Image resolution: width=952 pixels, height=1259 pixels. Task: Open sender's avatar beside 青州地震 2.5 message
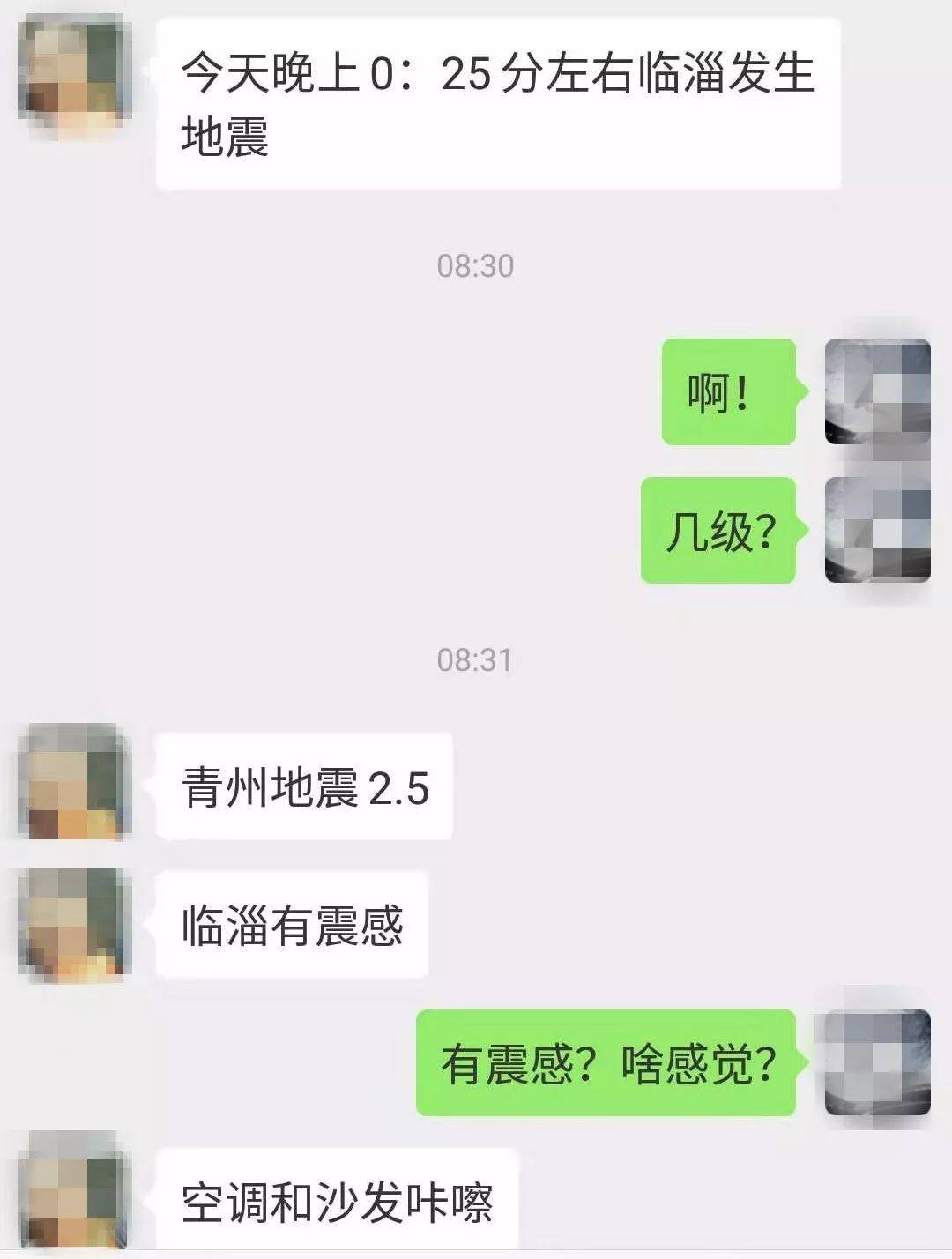pos(75,783)
